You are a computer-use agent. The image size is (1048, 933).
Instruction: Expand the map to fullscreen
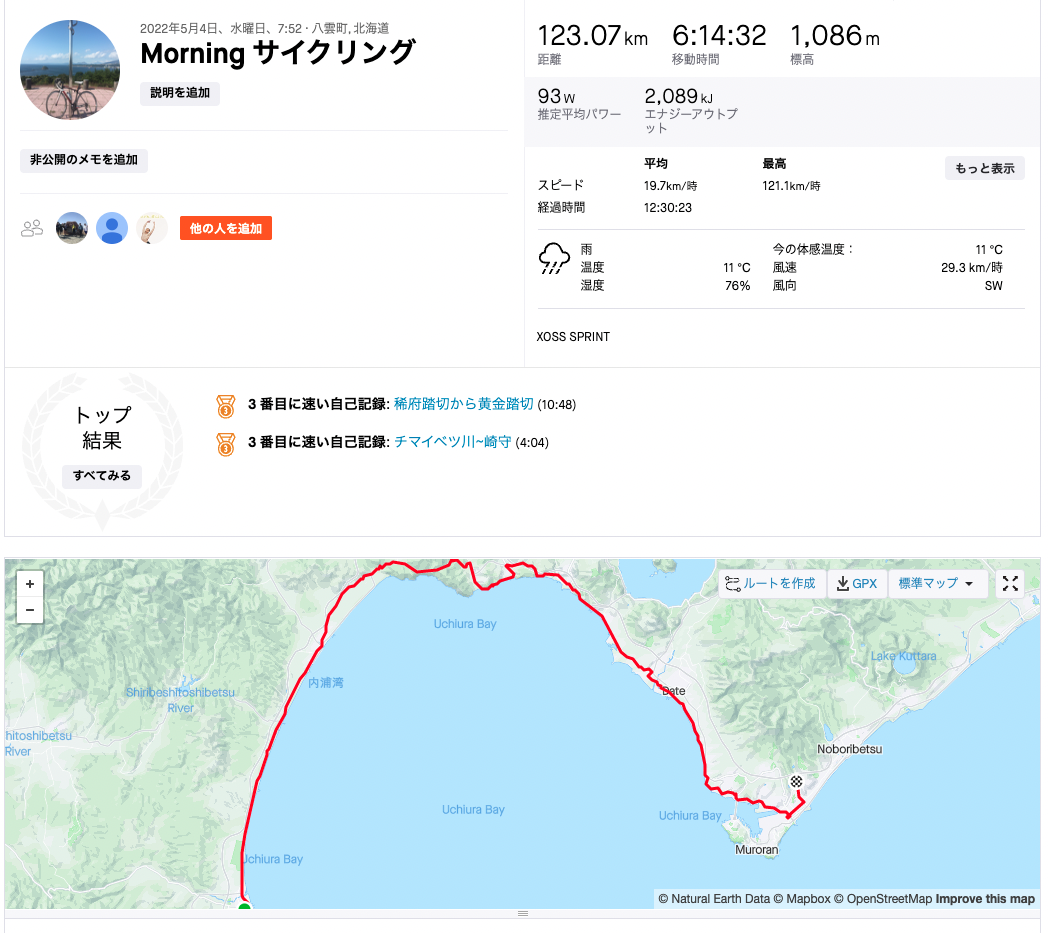(x=1010, y=583)
